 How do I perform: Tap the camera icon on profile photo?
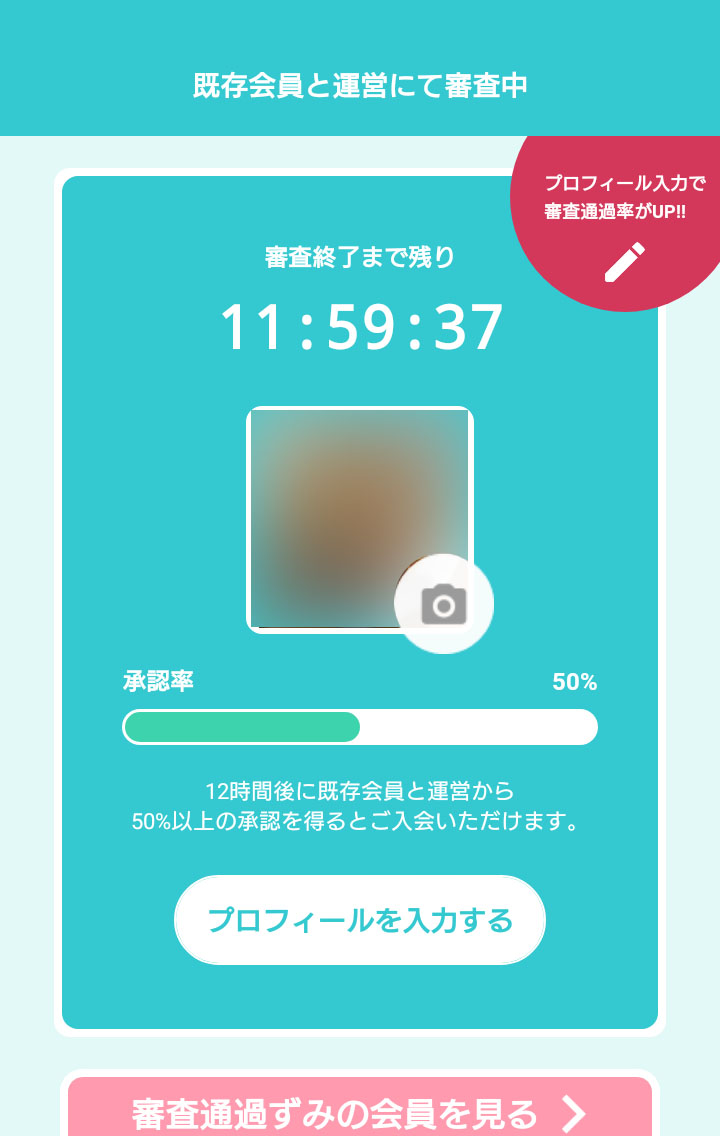coord(444,604)
